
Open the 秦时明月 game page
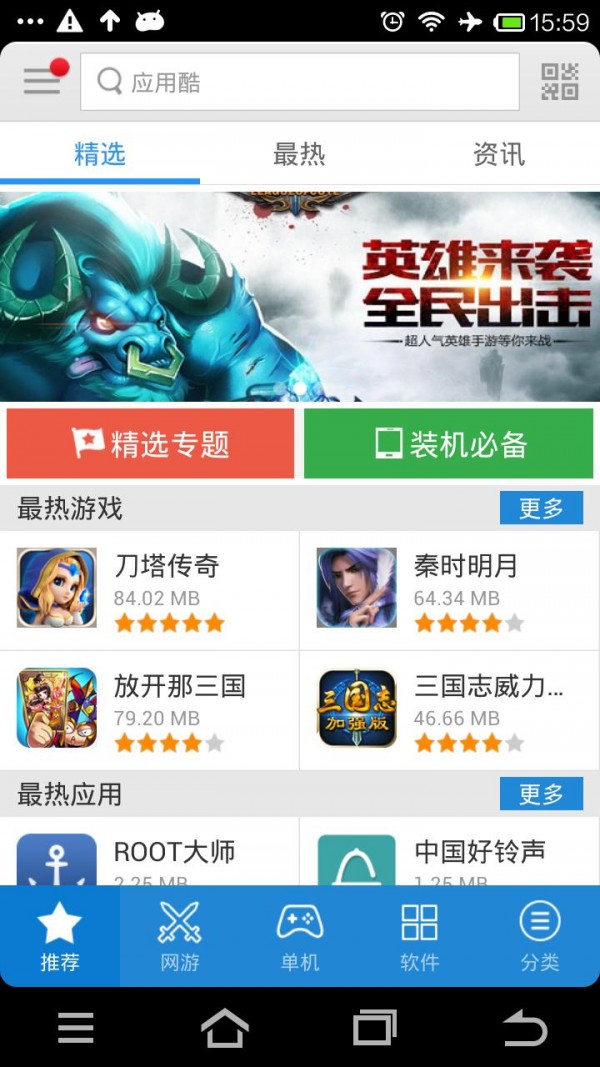tap(449, 590)
